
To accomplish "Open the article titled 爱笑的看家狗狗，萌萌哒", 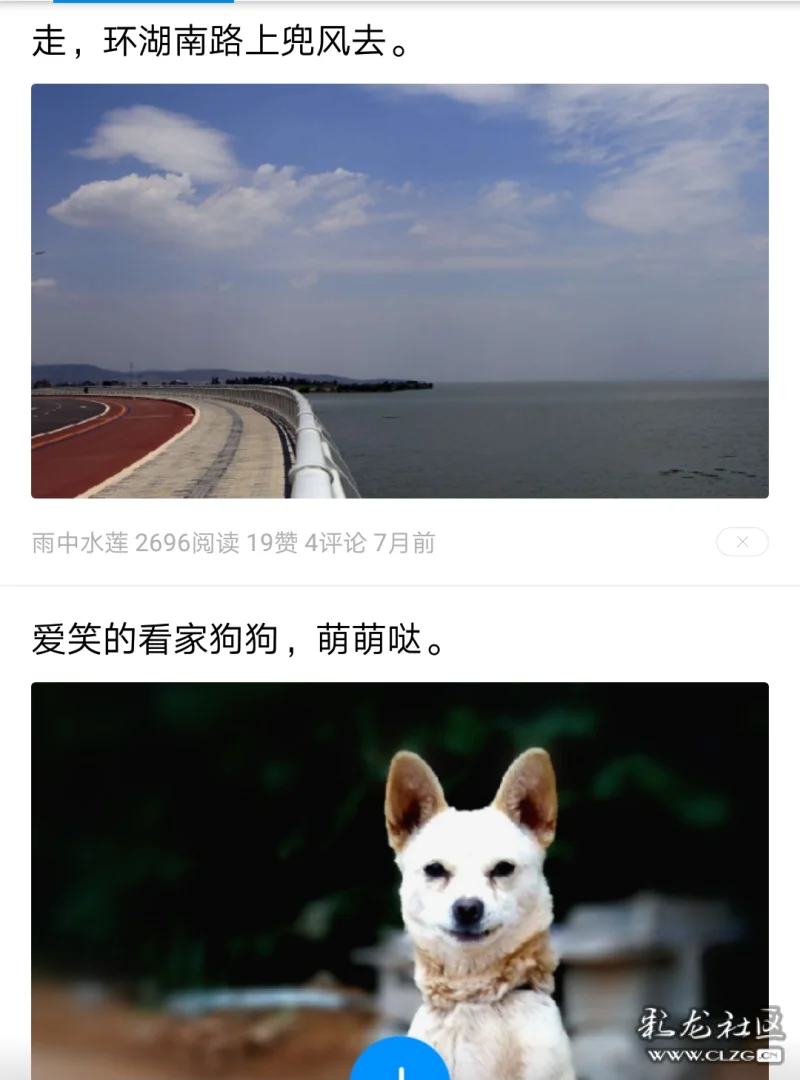I will tap(238, 639).
